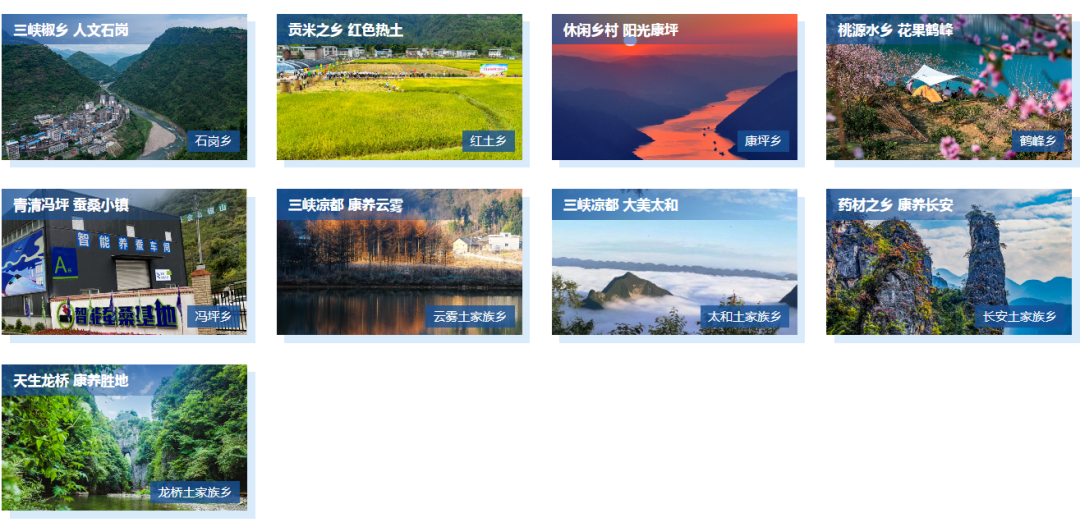Tap the 太和土家族乡 card
The image size is (1080, 527).
tap(674, 262)
